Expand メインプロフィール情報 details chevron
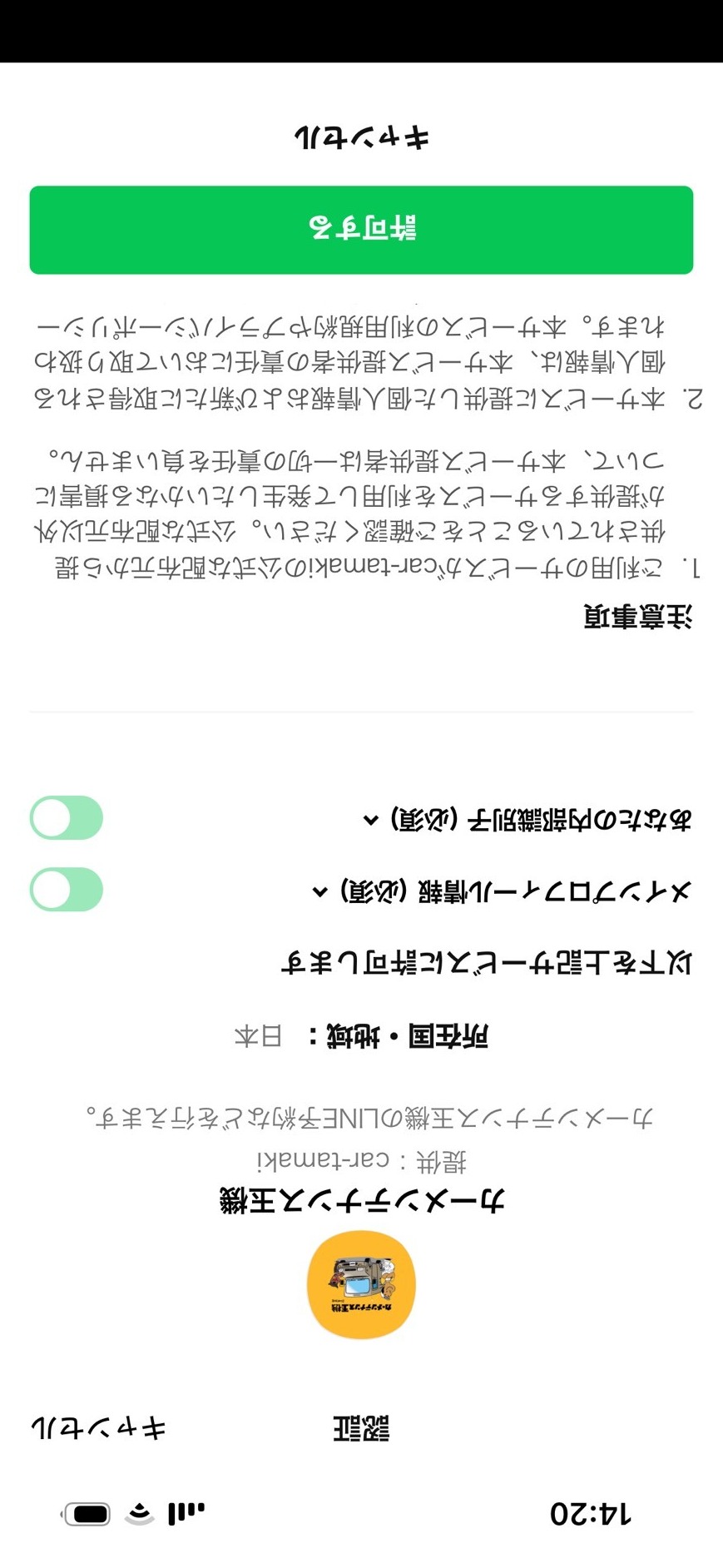Screen dimensions: 723x1568 [x=319, y=891]
